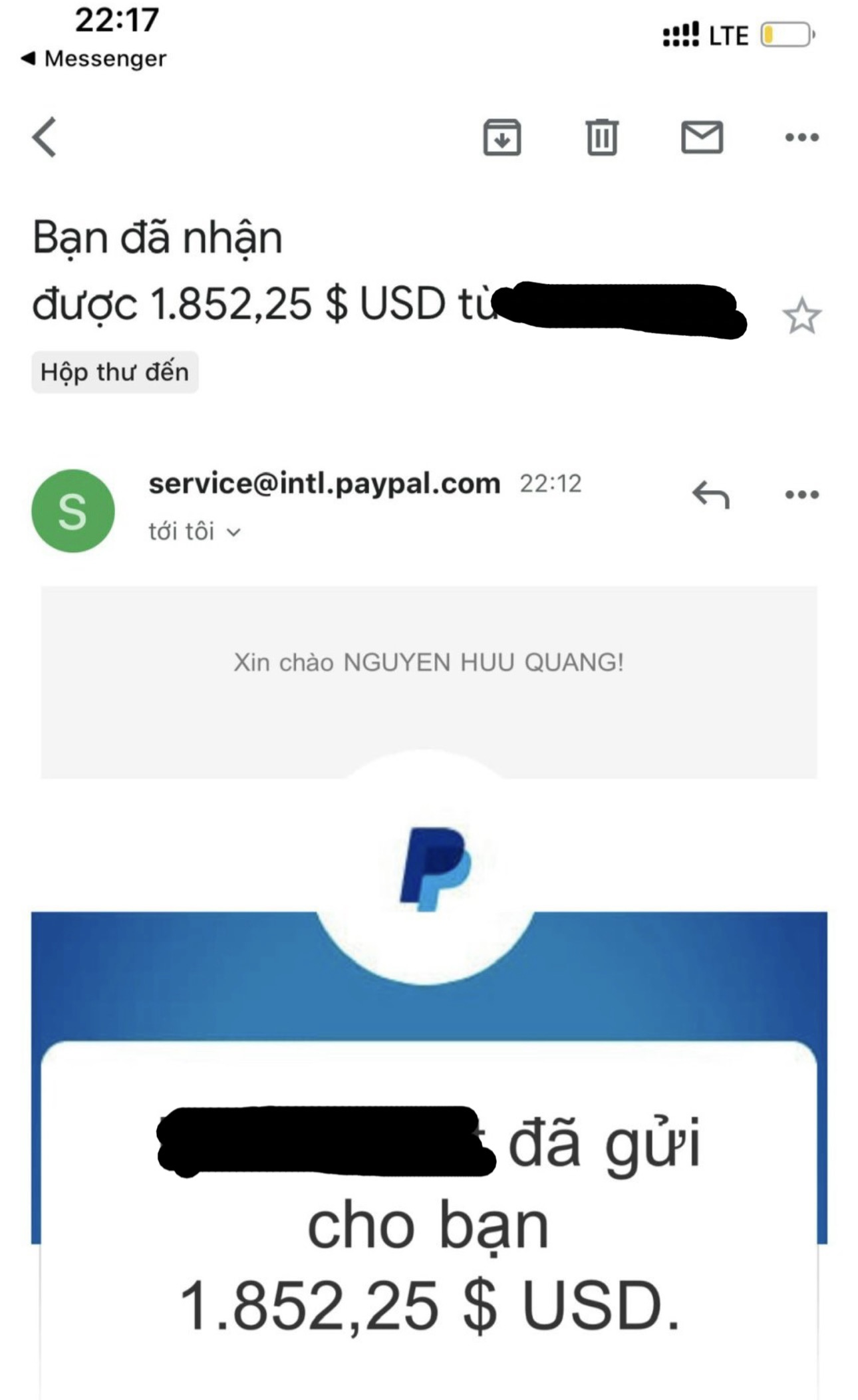Open the sender's message options menu
Image resolution: width=858 pixels, height=1400 pixels.
[801, 495]
